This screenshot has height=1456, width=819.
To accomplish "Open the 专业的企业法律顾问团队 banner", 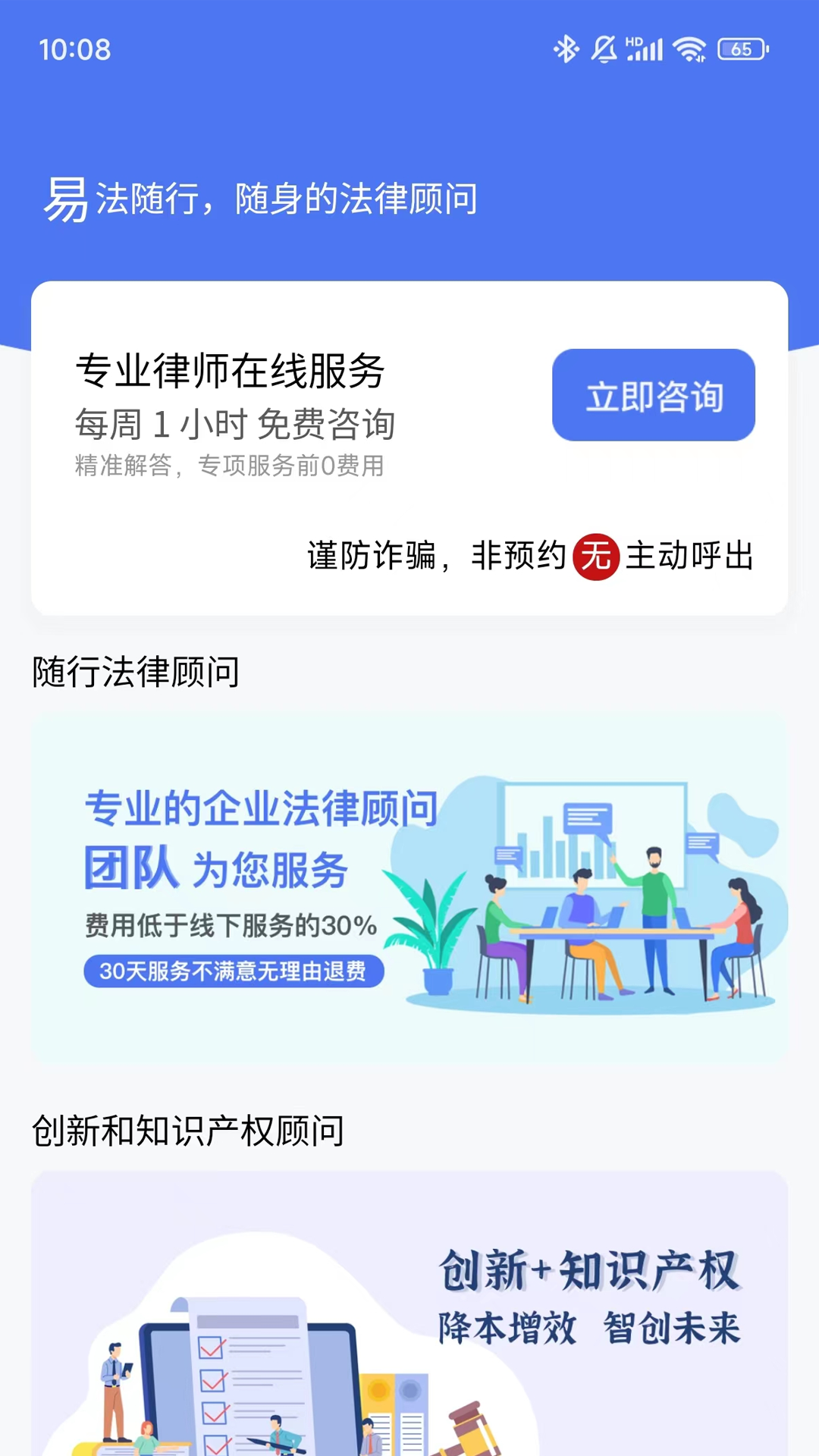I will (x=409, y=887).
